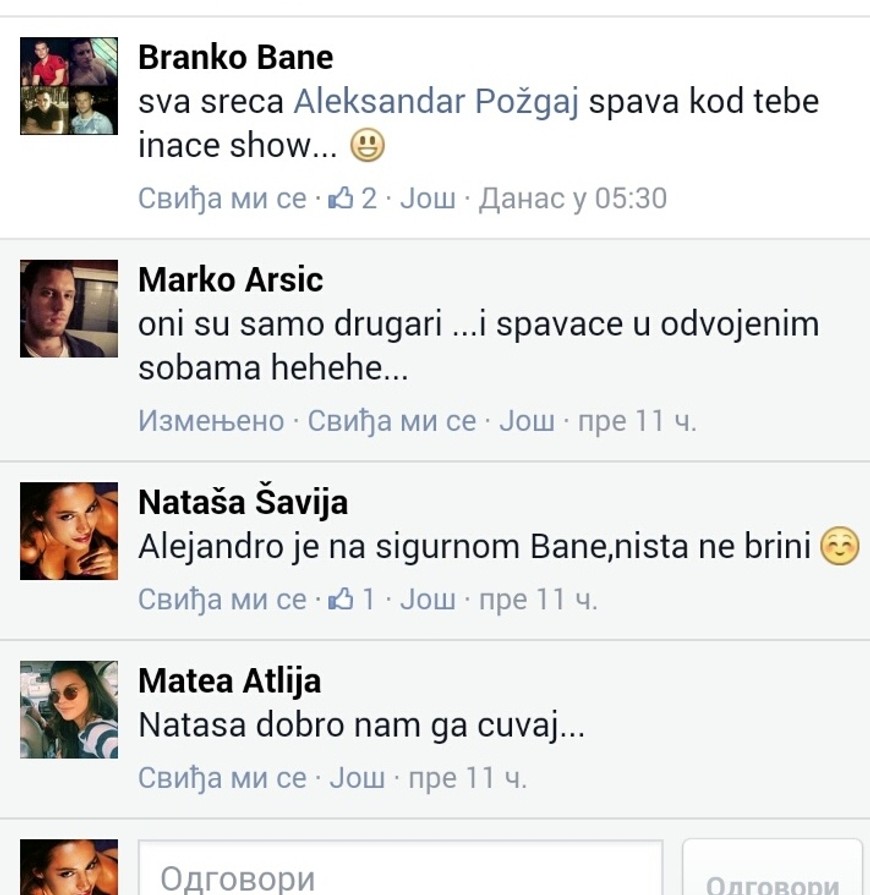Tap Још under Marko Arsic's reply
The width and height of the screenshot is (870, 895).
point(526,421)
